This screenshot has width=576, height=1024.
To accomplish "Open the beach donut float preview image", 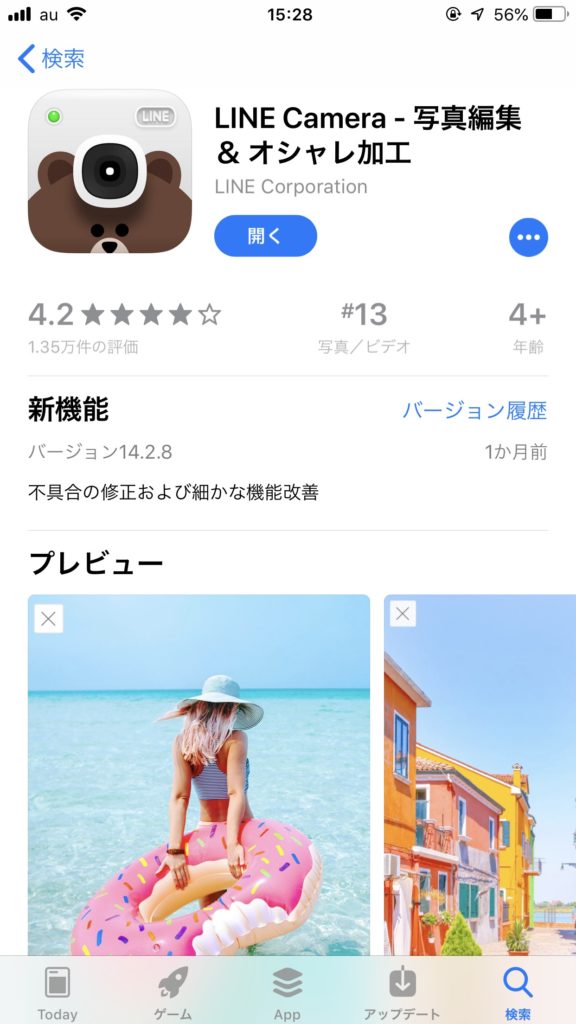I will pyautogui.click(x=199, y=775).
